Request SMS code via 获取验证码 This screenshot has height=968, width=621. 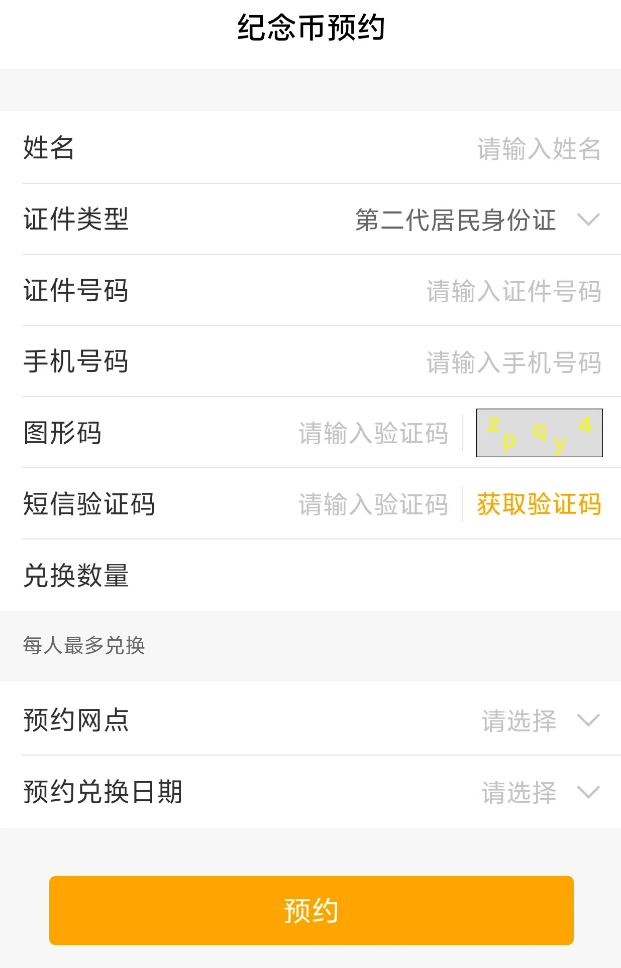click(539, 504)
